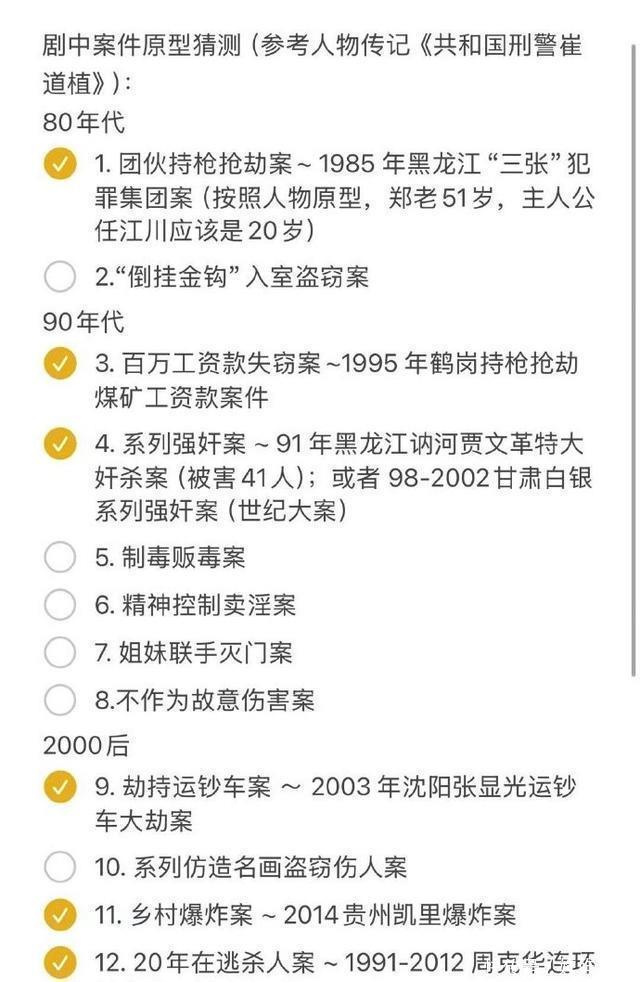Check off 7. 姐妹联手灭门案
This screenshot has width=640, height=982.
click(x=61, y=653)
